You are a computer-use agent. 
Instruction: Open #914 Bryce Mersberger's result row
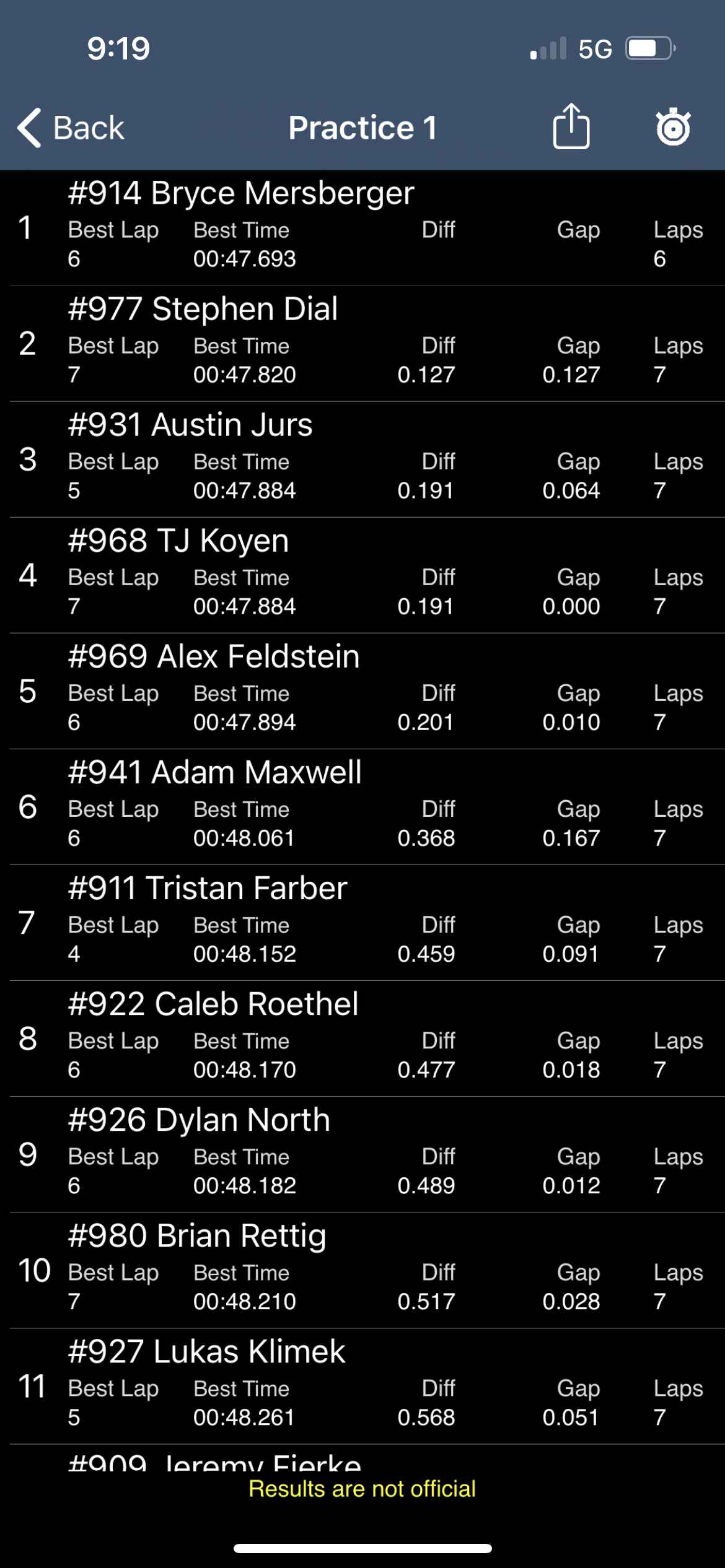coord(362,227)
